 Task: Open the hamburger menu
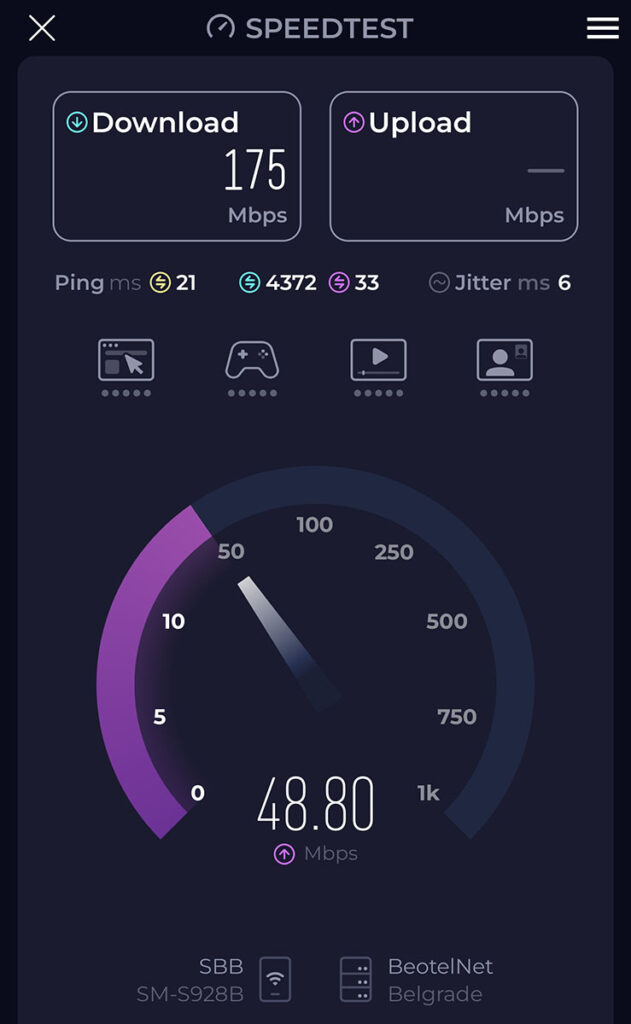pos(602,28)
